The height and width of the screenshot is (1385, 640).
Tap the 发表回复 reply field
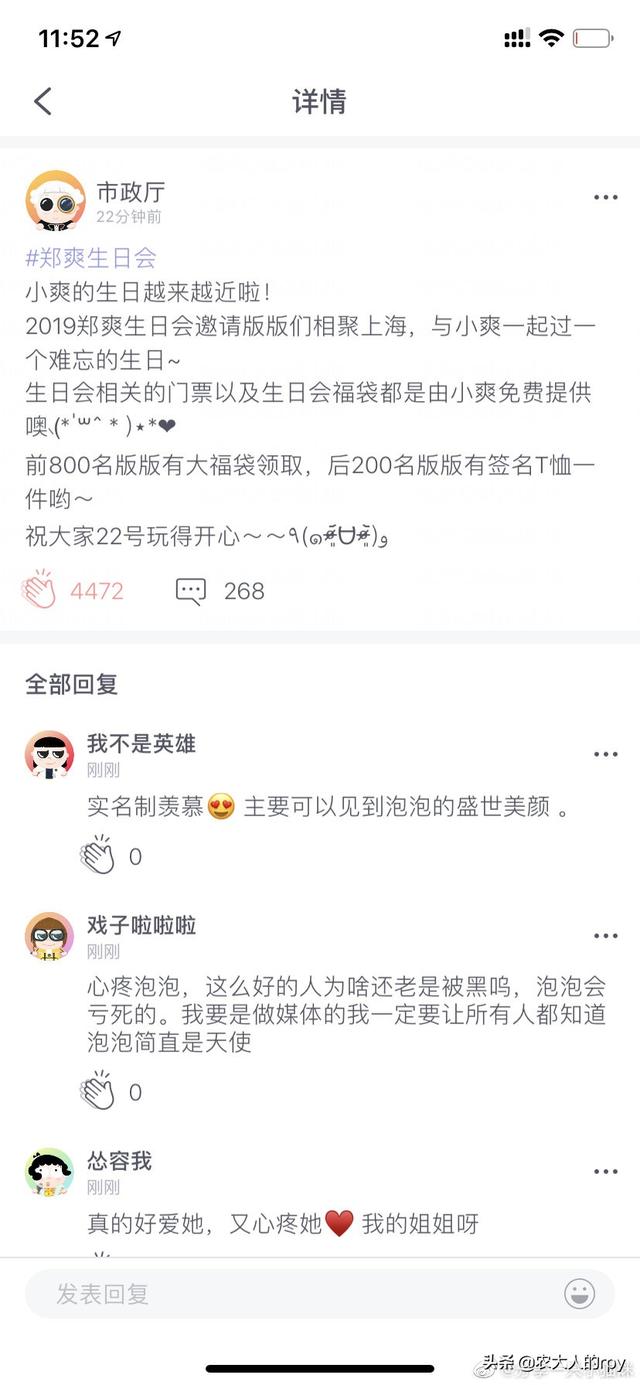tap(290, 1294)
